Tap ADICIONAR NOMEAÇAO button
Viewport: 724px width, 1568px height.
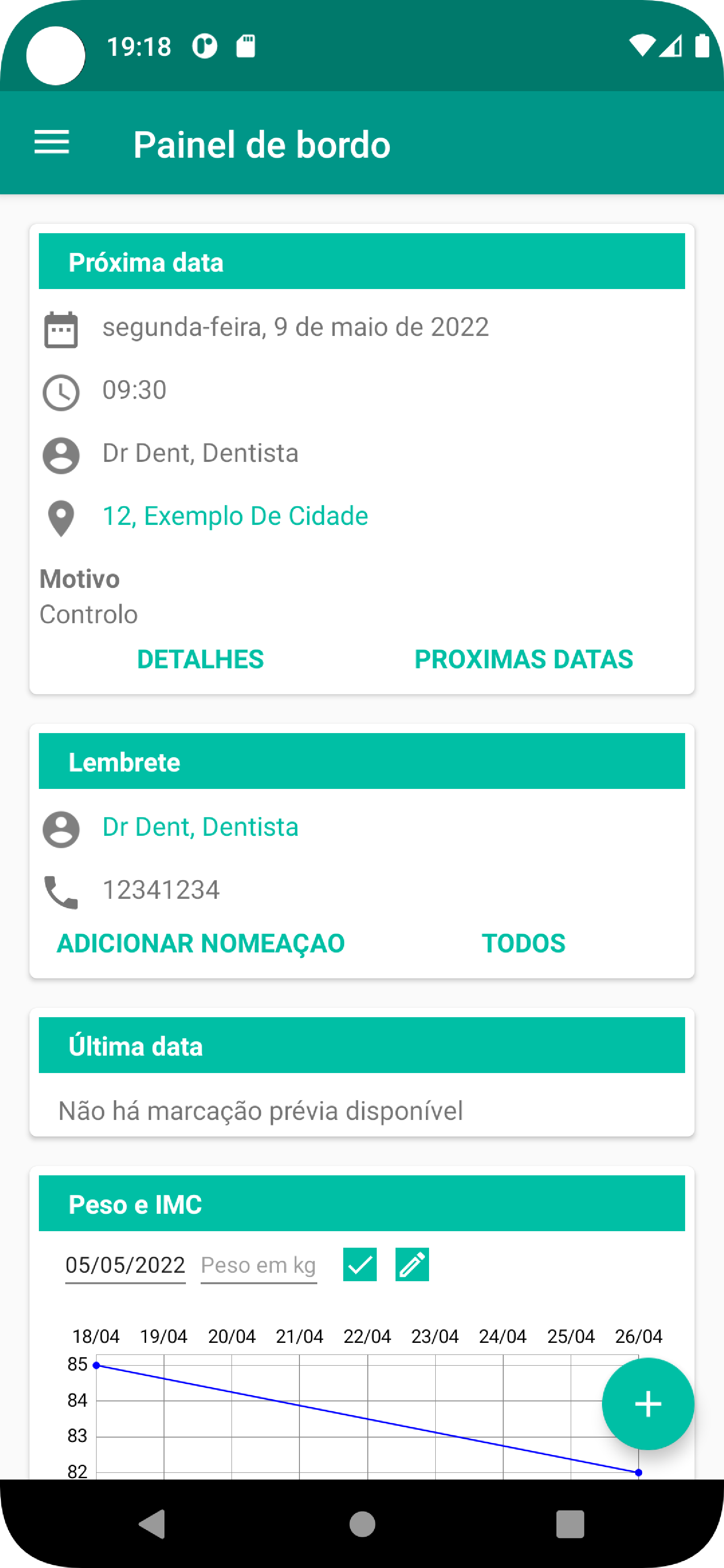[x=200, y=943]
